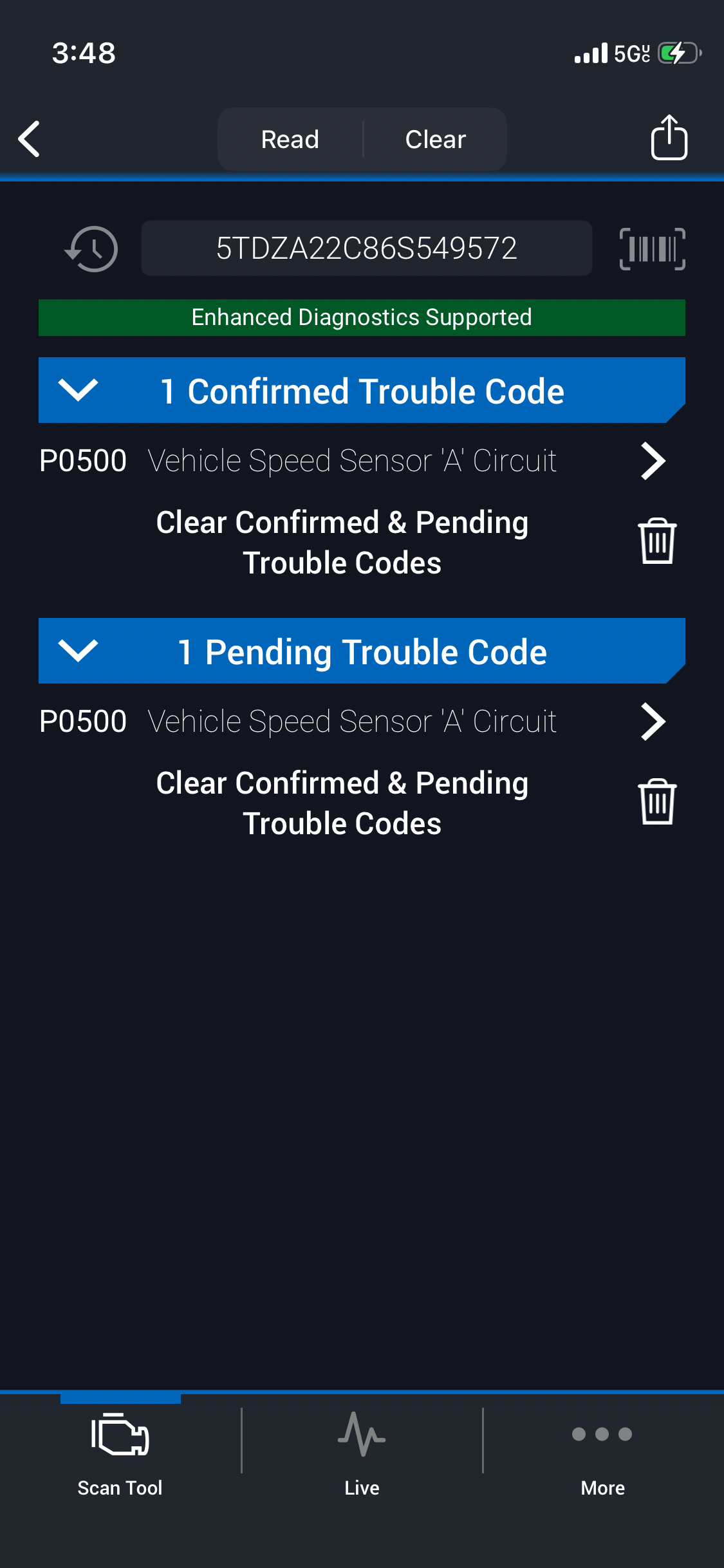Tap trash icon under Confirmed Trouble Code
The image size is (724, 1568).
click(x=657, y=541)
